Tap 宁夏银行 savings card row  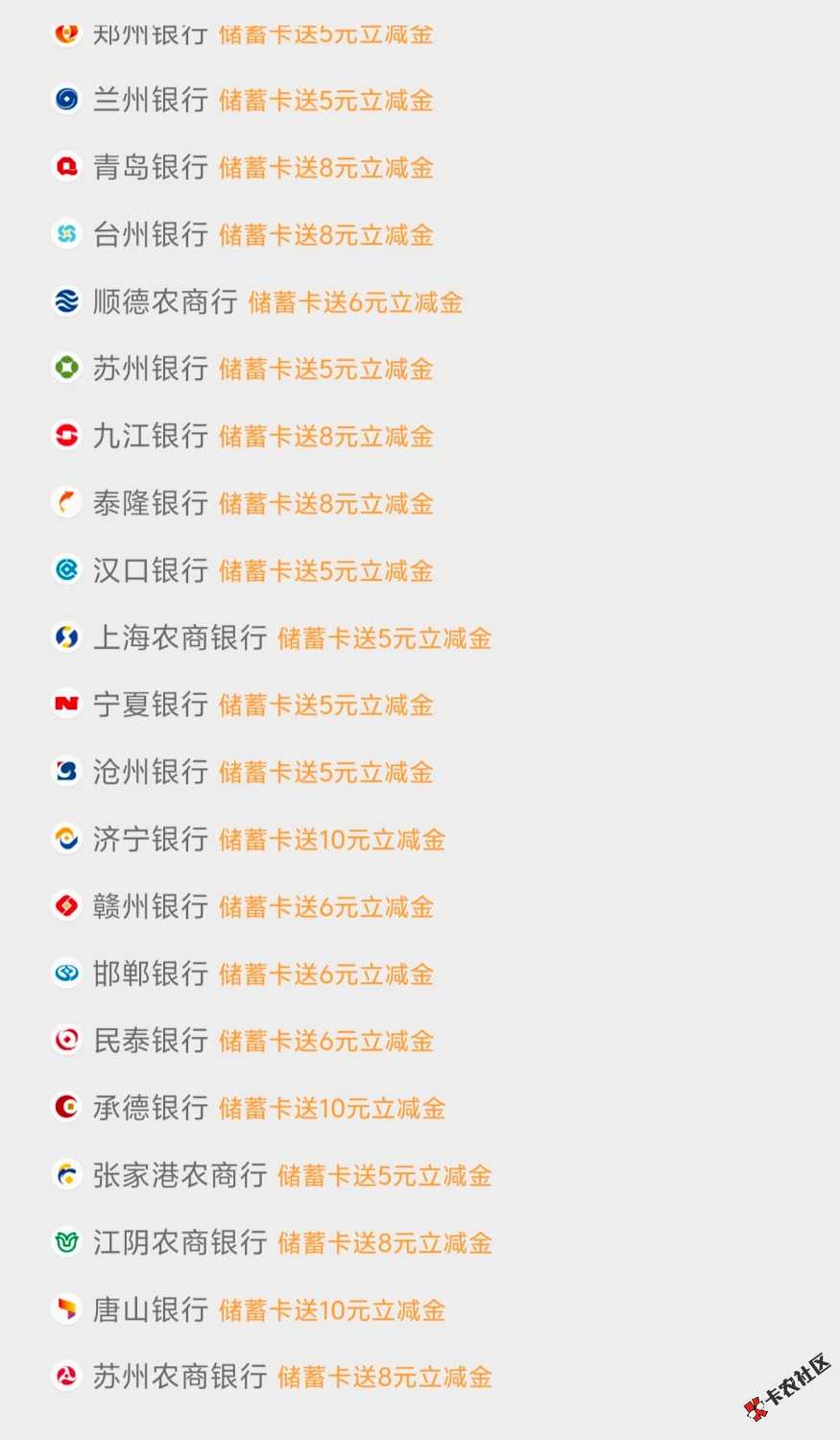coord(150,705)
